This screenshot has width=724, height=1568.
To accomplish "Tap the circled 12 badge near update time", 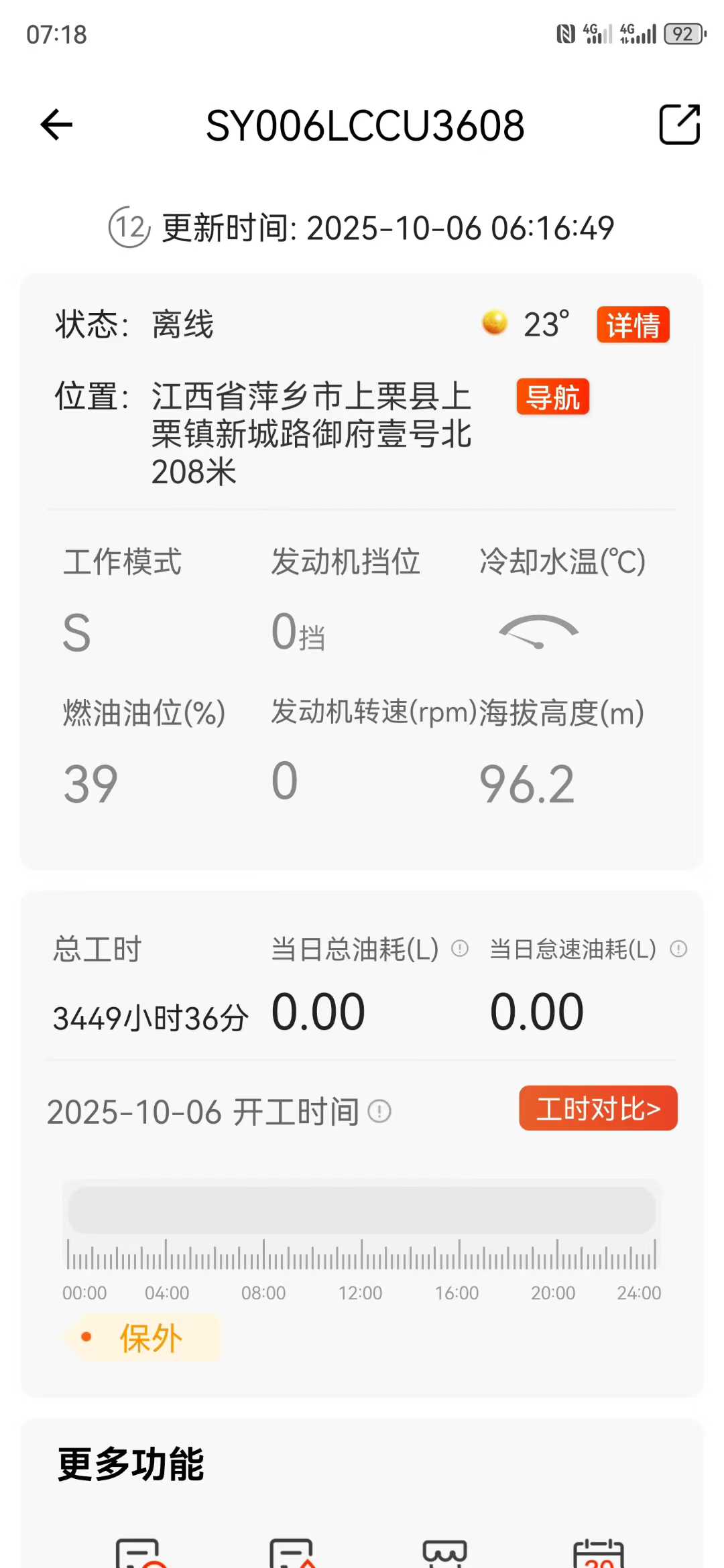I will 129,228.
